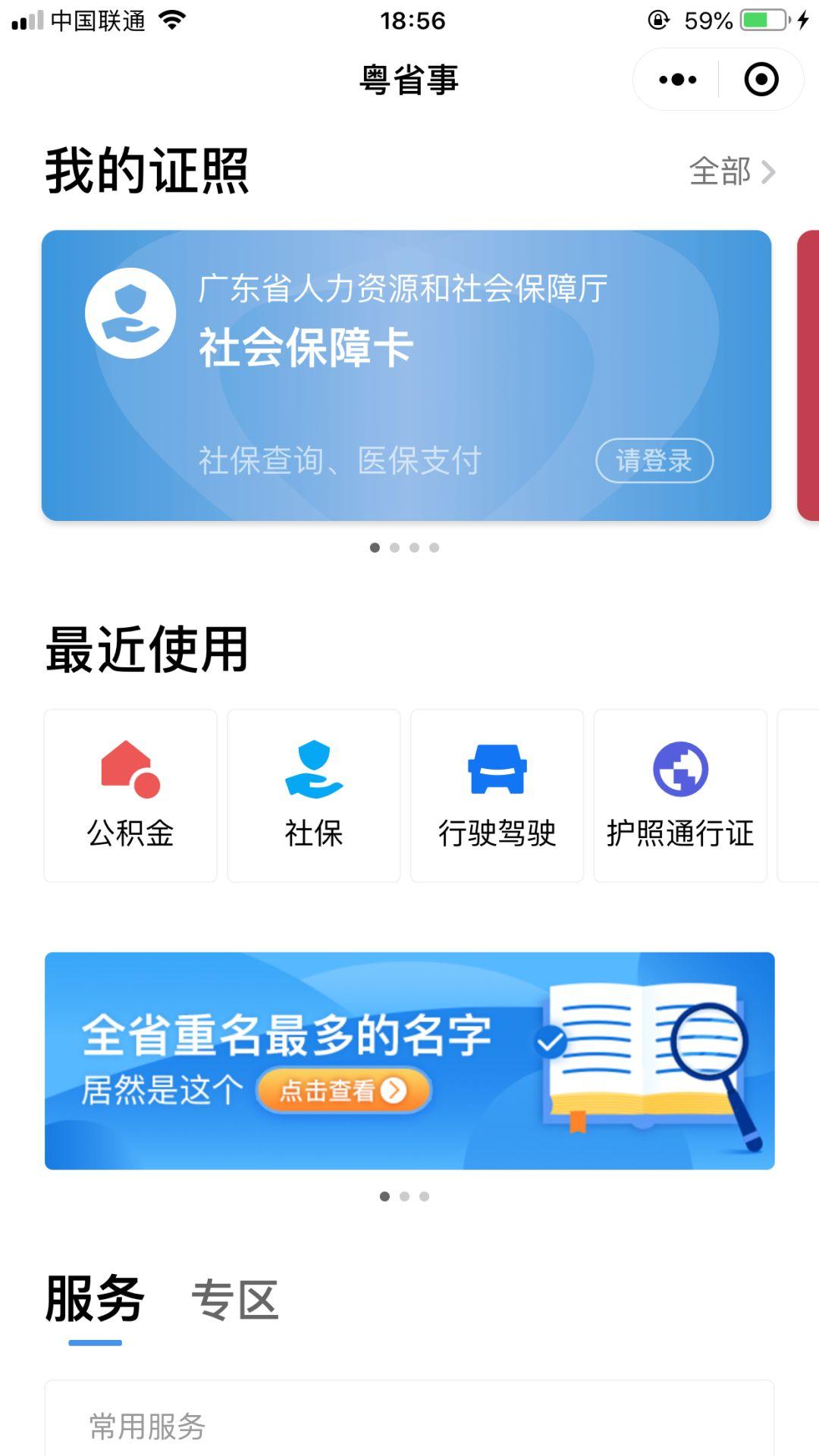Select the last dot of the certificate carousel
This screenshot has height=1456, width=819.
[435, 548]
